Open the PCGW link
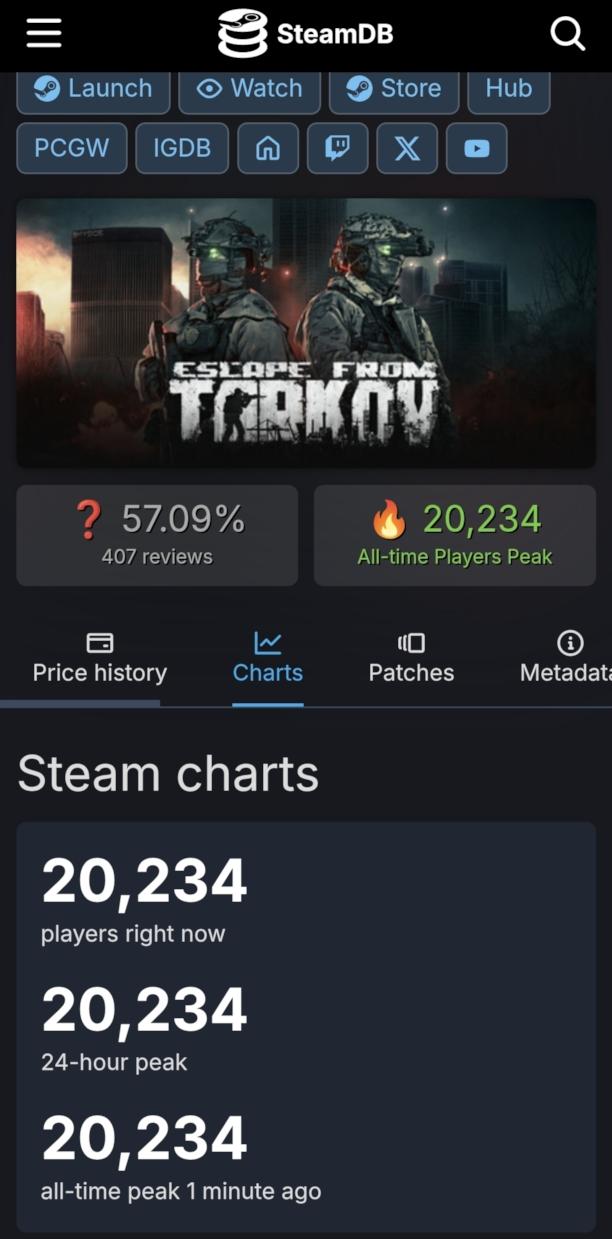 tap(72, 148)
